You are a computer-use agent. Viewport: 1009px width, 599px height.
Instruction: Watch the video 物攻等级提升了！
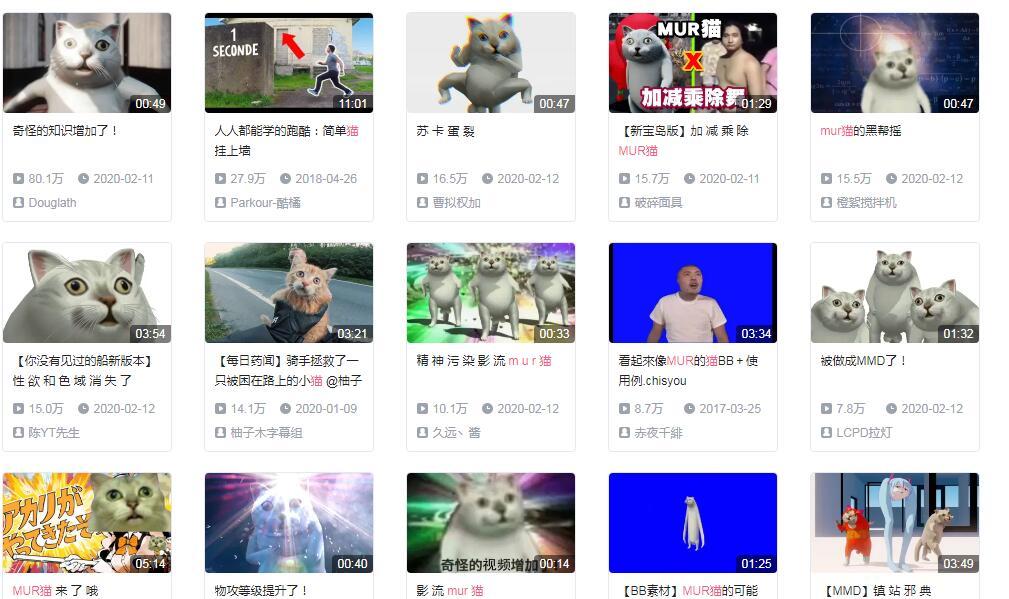288,522
